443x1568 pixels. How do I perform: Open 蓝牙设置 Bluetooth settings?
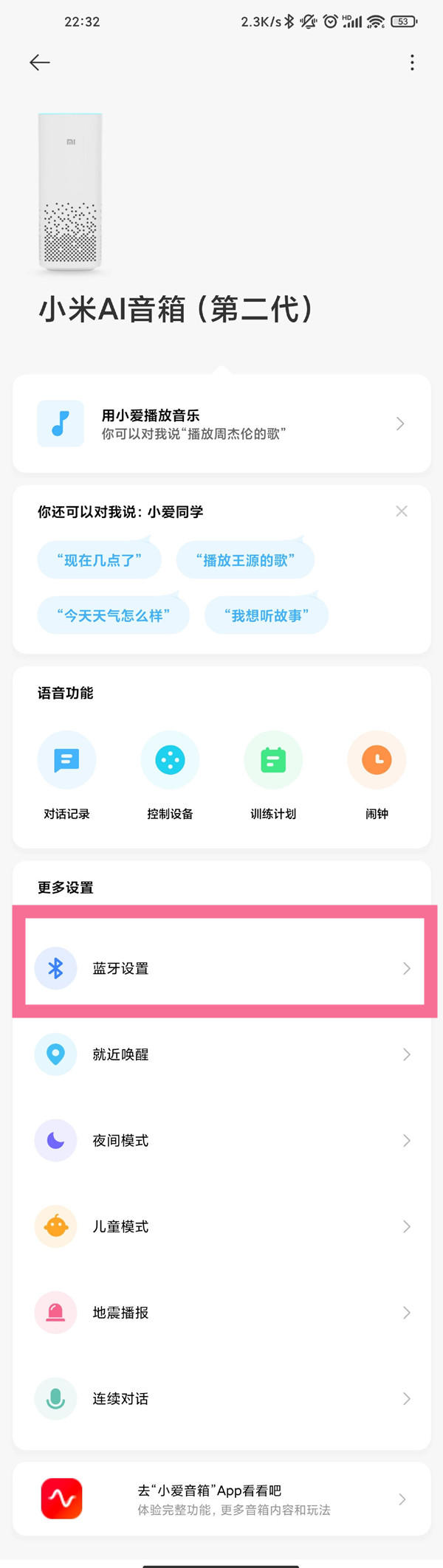[221, 968]
